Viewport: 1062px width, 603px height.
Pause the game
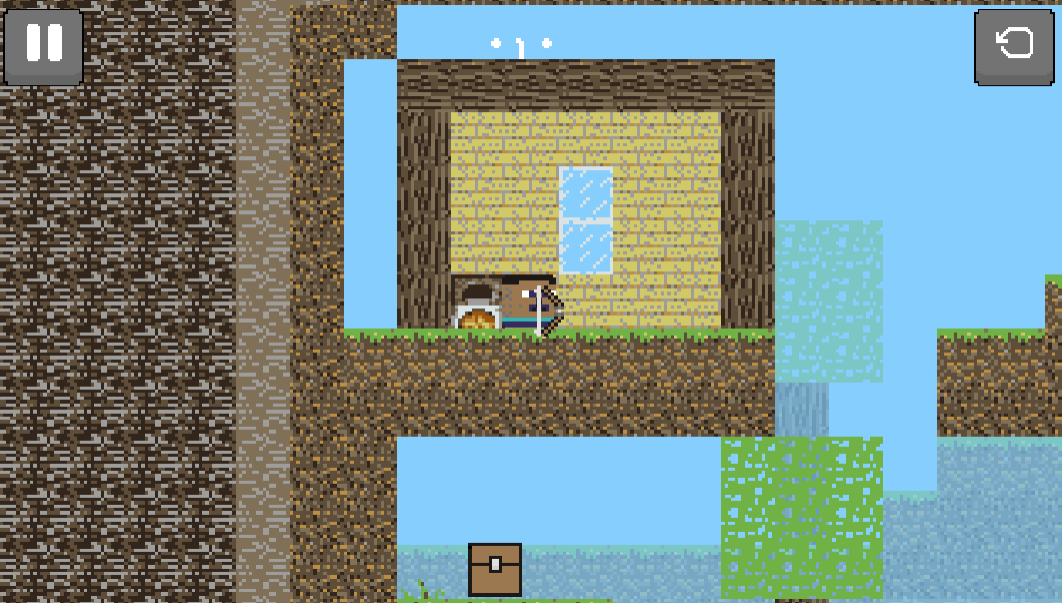coord(43,44)
